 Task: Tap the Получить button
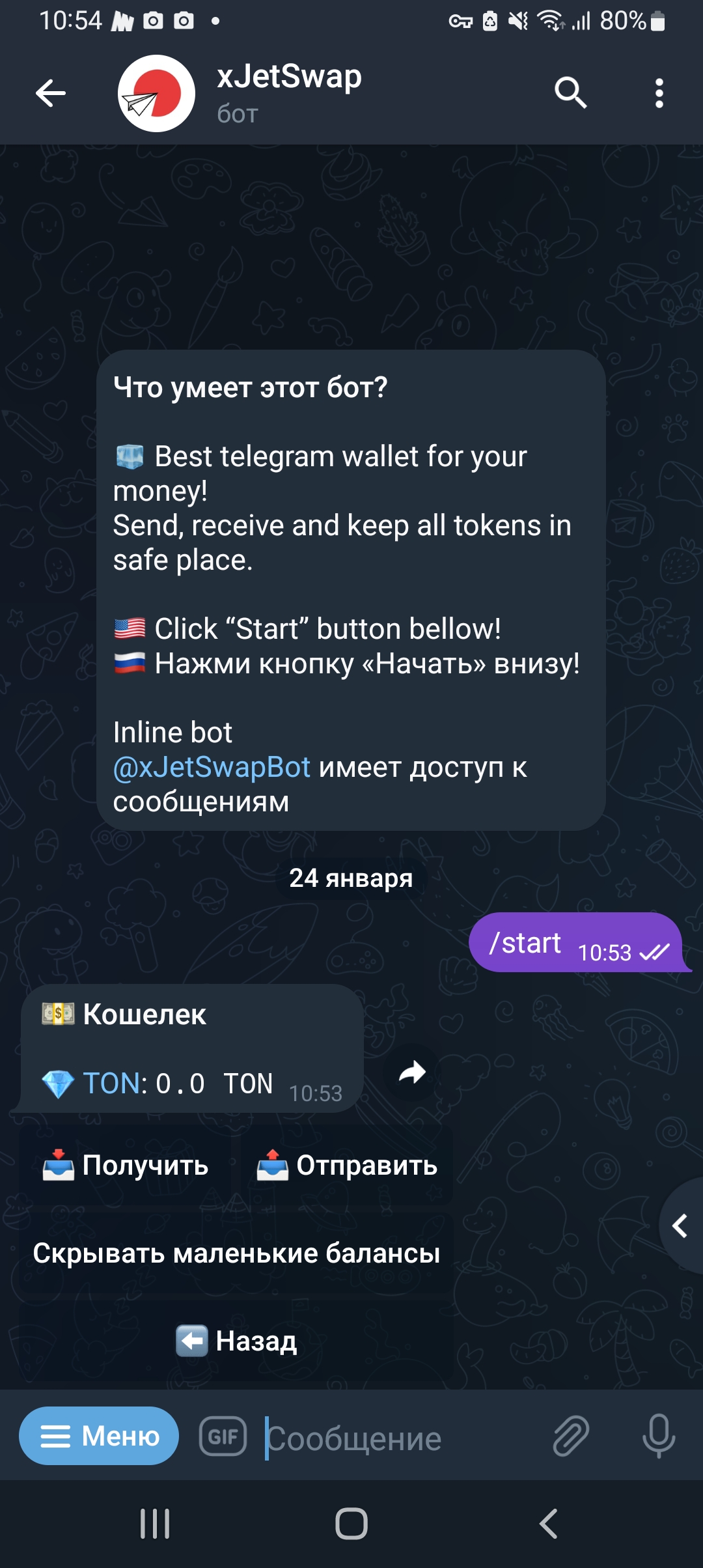(126, 1165)
